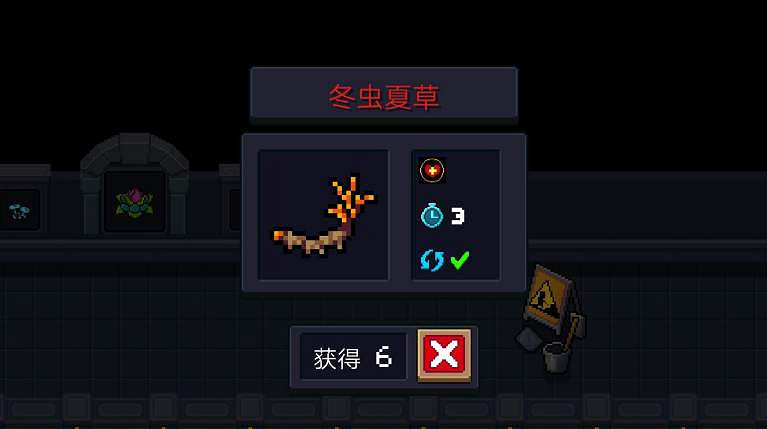This screenshot has width=767, height=429.
Task: Close the 冬虫夏草 item dialog
Action: 444,355
